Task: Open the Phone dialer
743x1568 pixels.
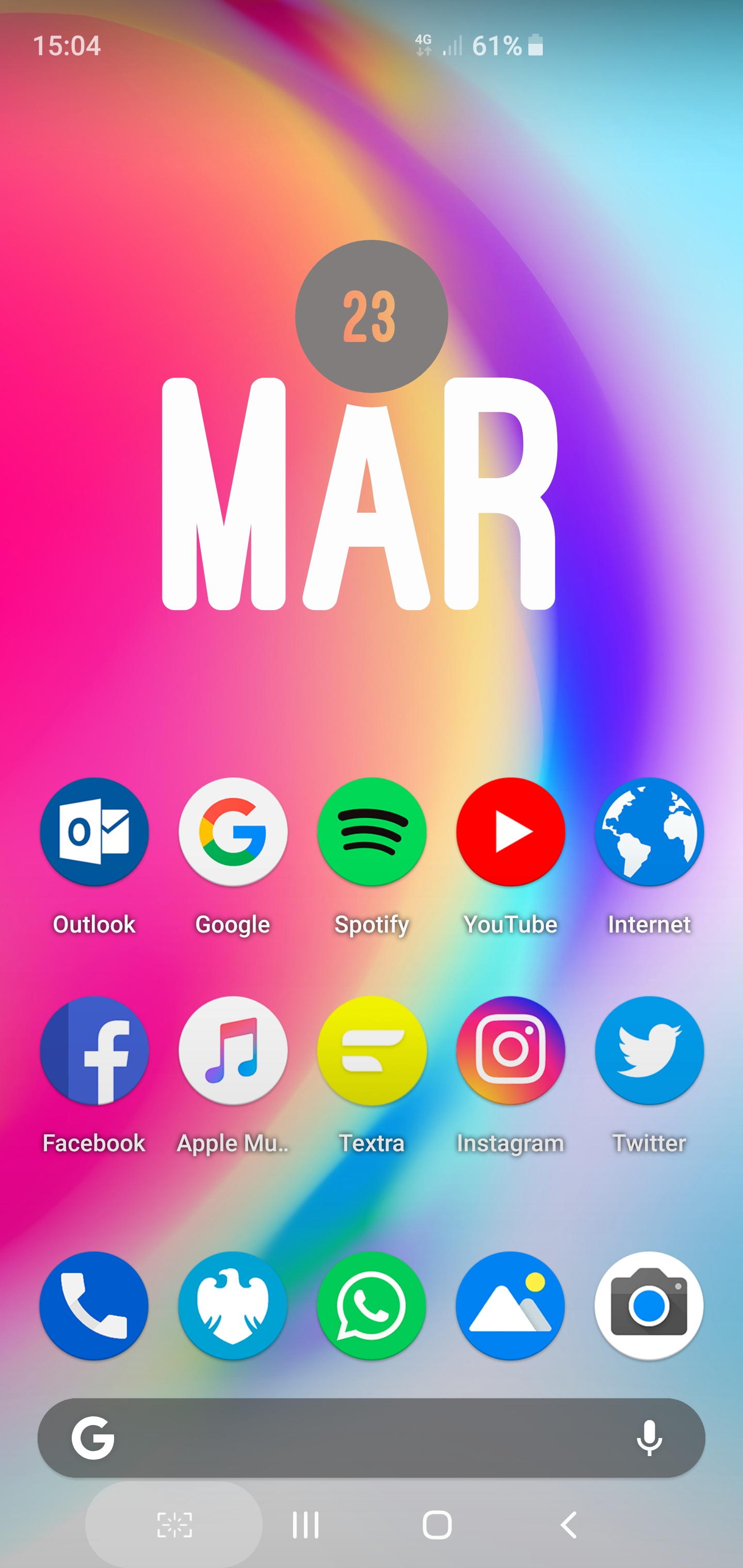Action: [x=94, y=1305]
